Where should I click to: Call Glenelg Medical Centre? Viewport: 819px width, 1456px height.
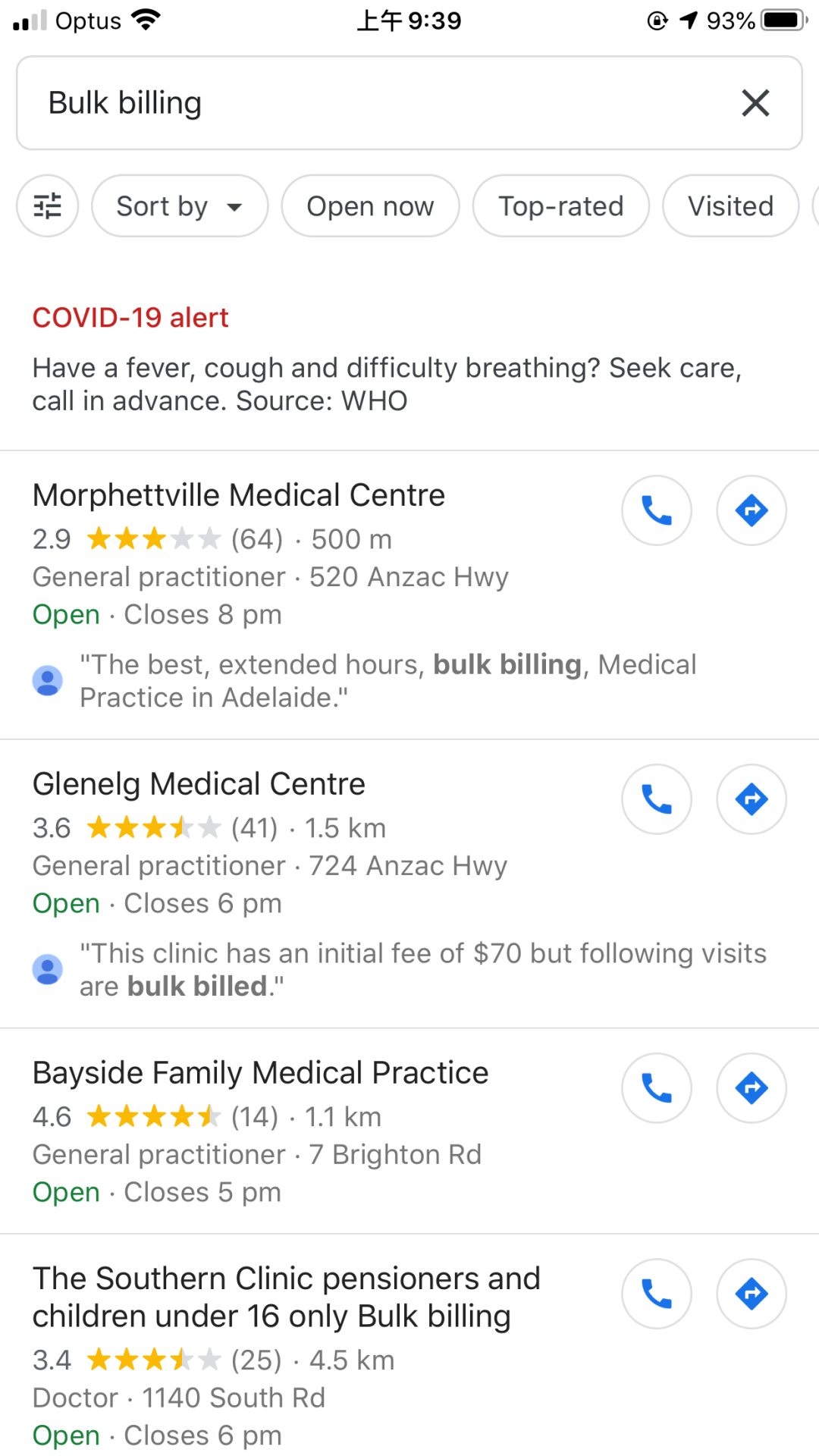[x=657, y=799]
